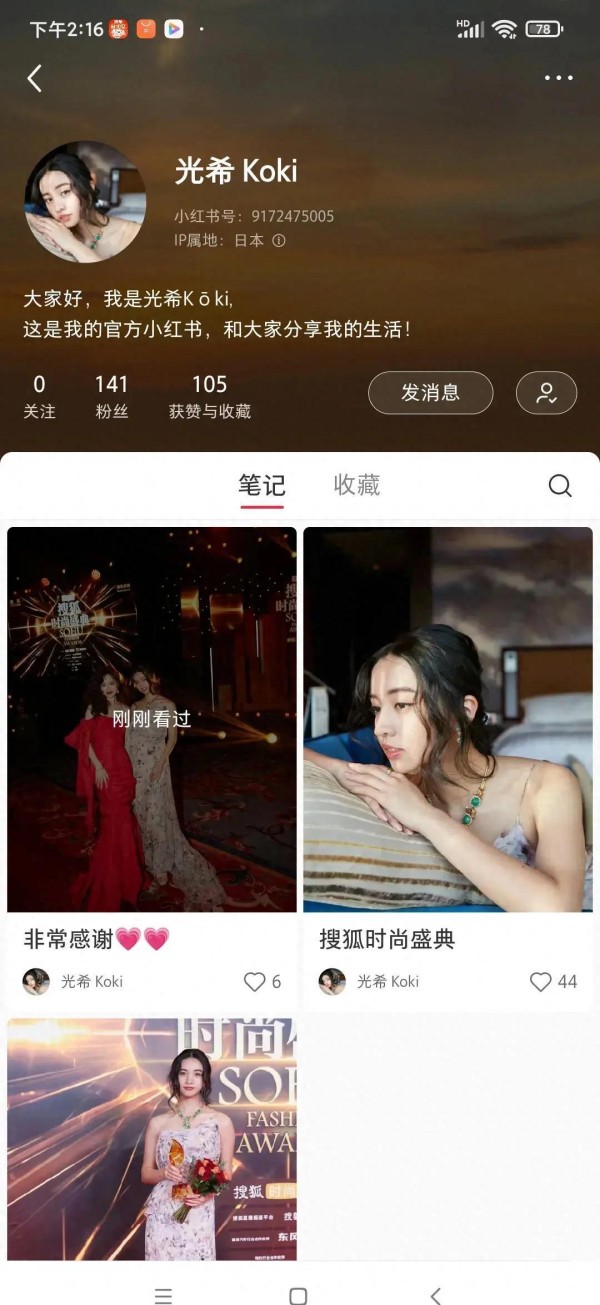Select the 笔记 tab
This screenshot has width=600, height=1305.
(262, 486)
